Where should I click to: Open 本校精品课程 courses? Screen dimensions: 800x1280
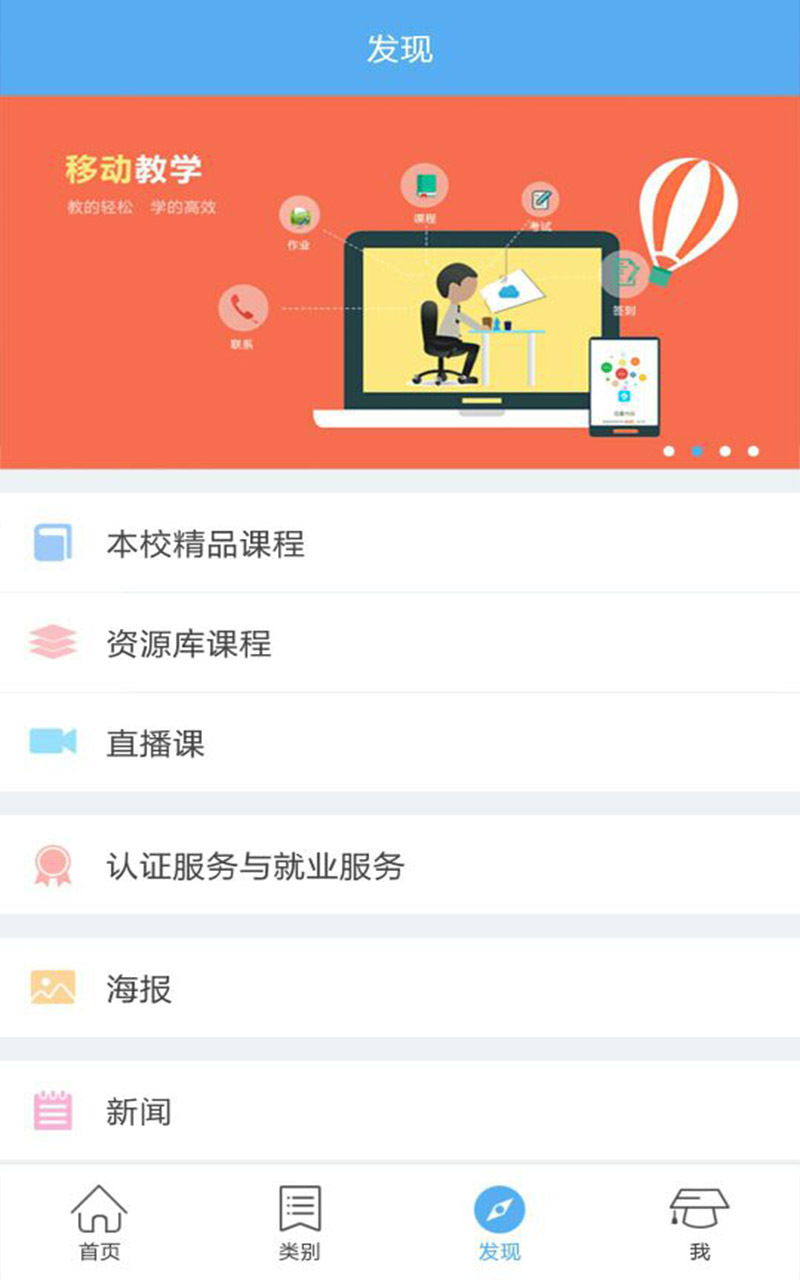(400, 544)
